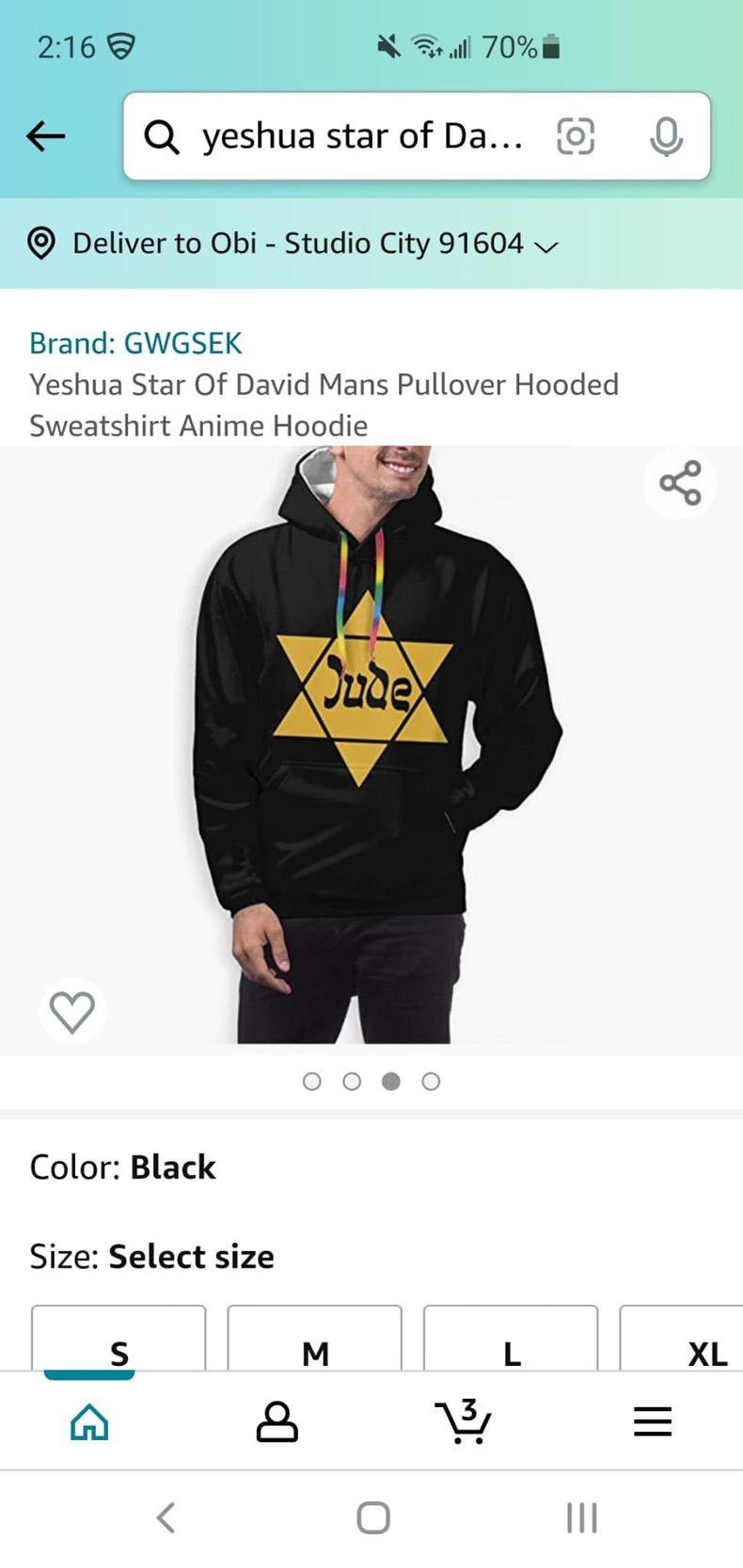Add item to wish list heart
Image resolution: width=743 pixels, height=1568 pixels.
[72, 1011]
